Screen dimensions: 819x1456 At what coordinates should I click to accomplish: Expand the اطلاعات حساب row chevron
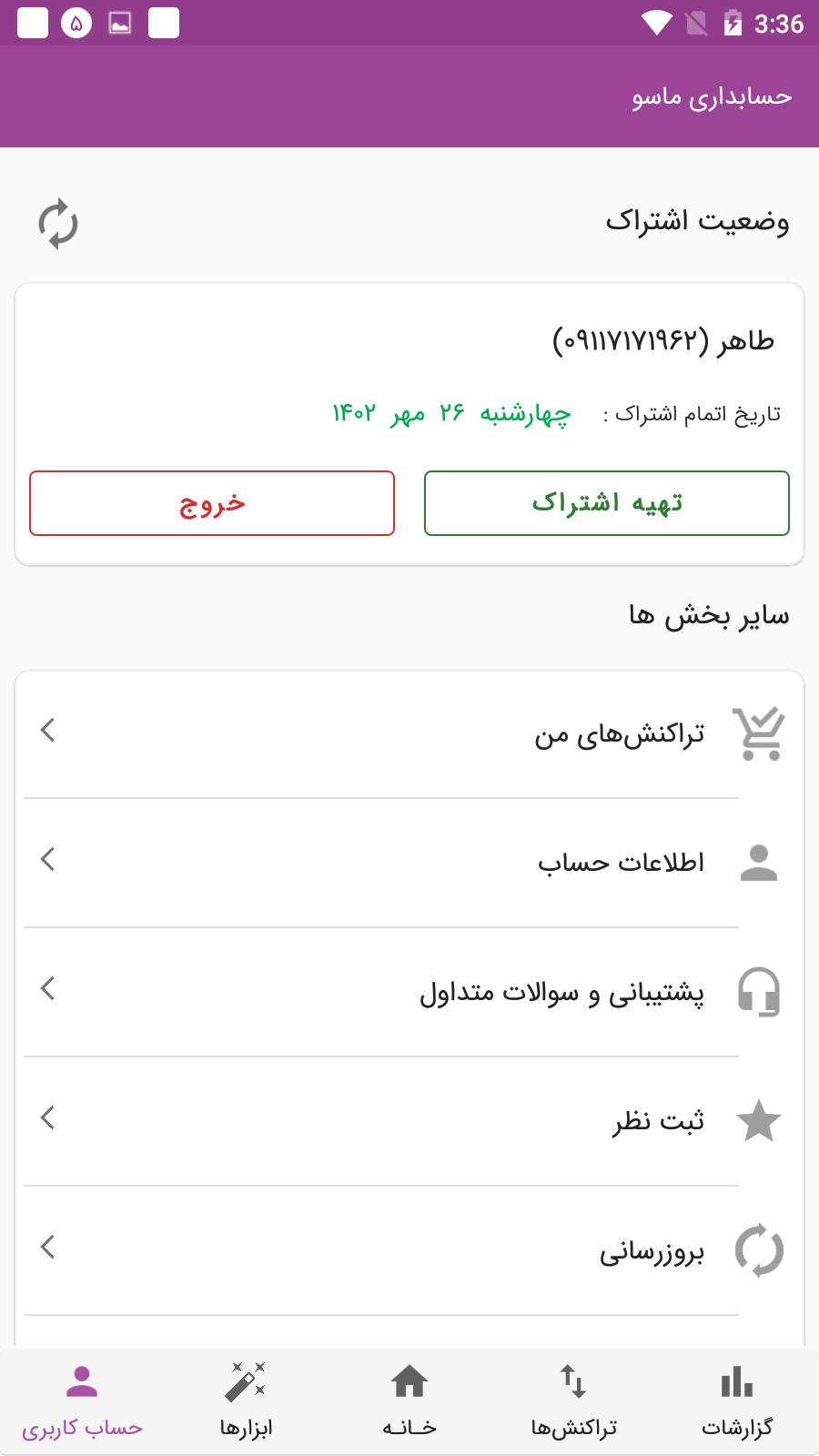[46, 859]
